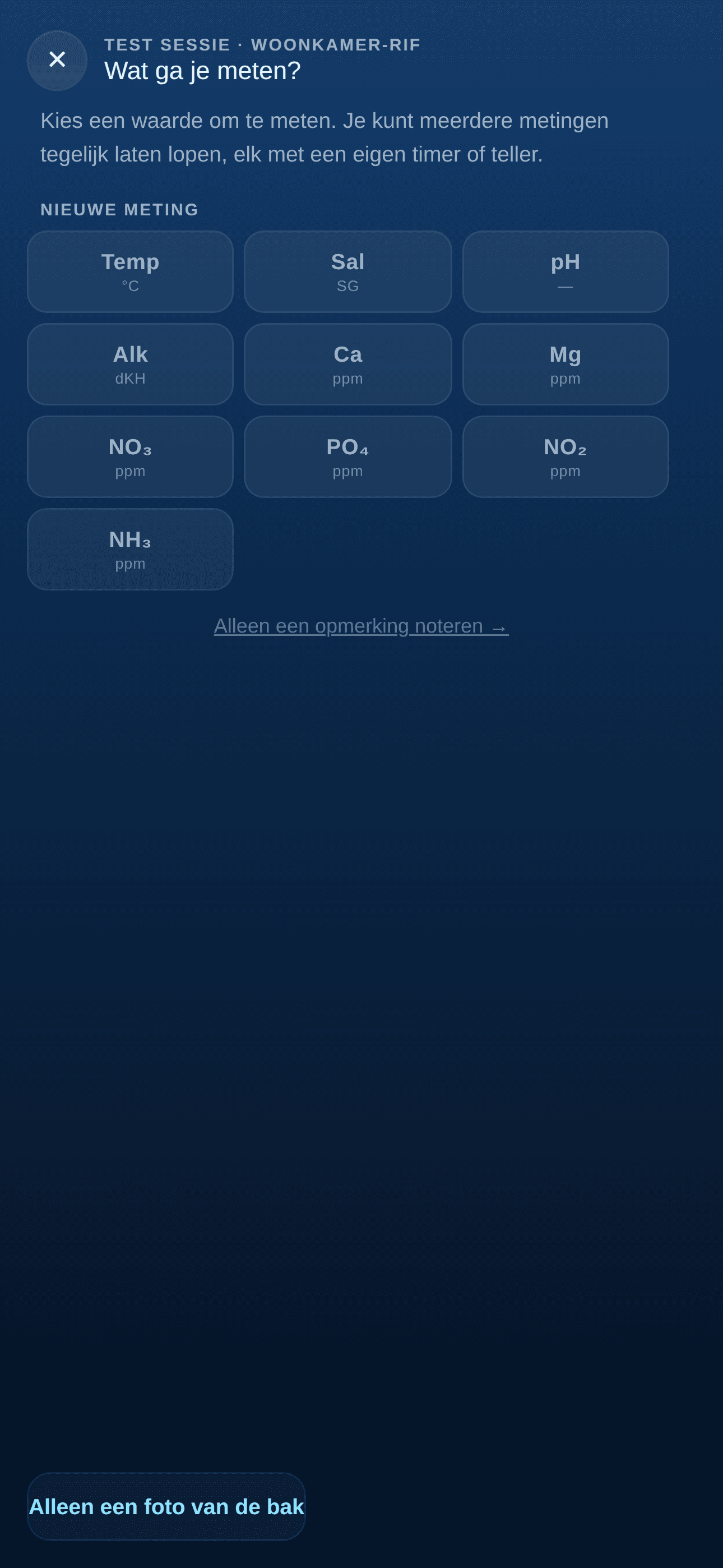Pick the Alk dKH measurement
The height and width of the screenshot is (1568, 723).
130,364
